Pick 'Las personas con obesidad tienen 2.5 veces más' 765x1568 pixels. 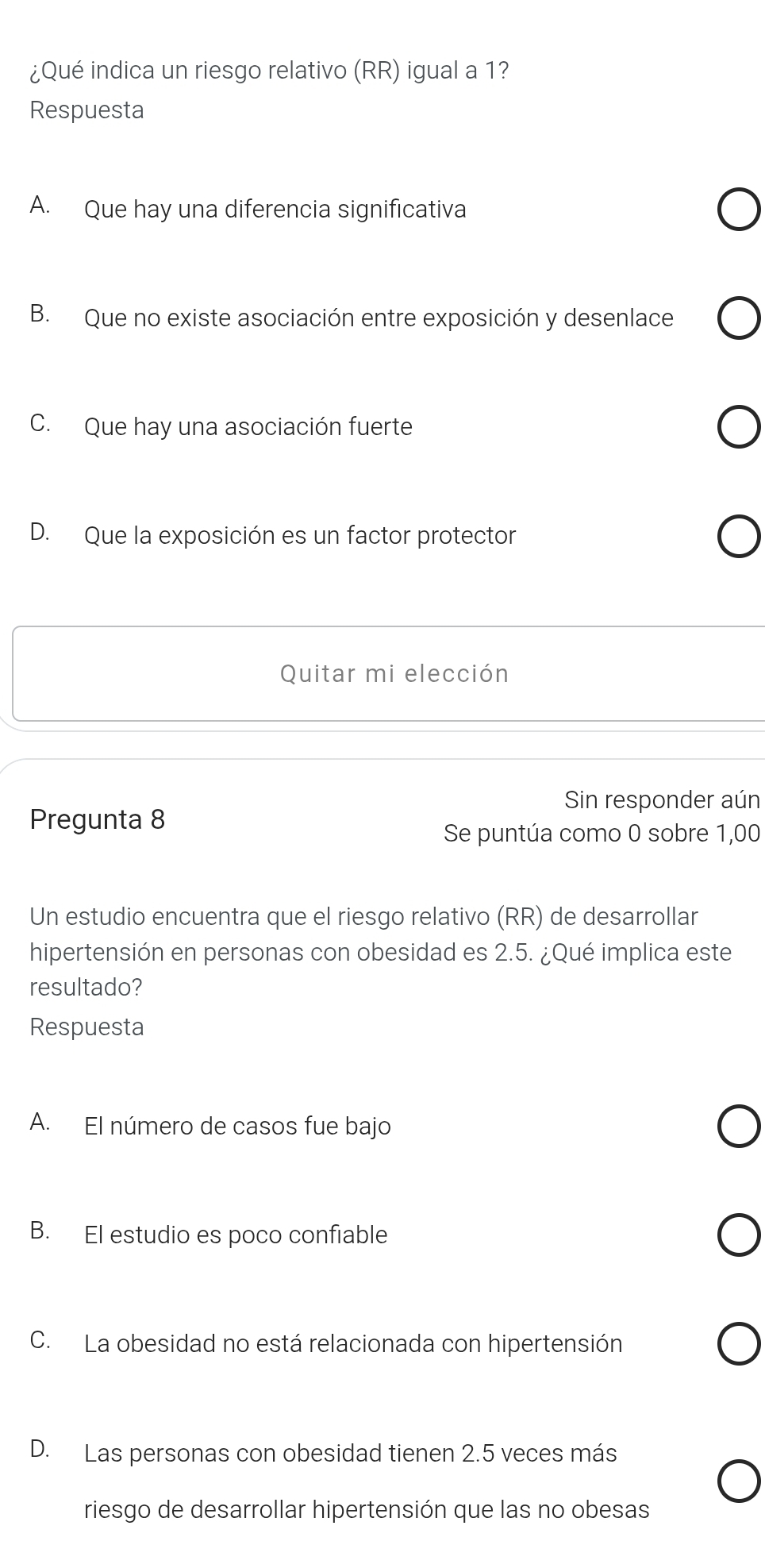click(x=739, y=1481)
